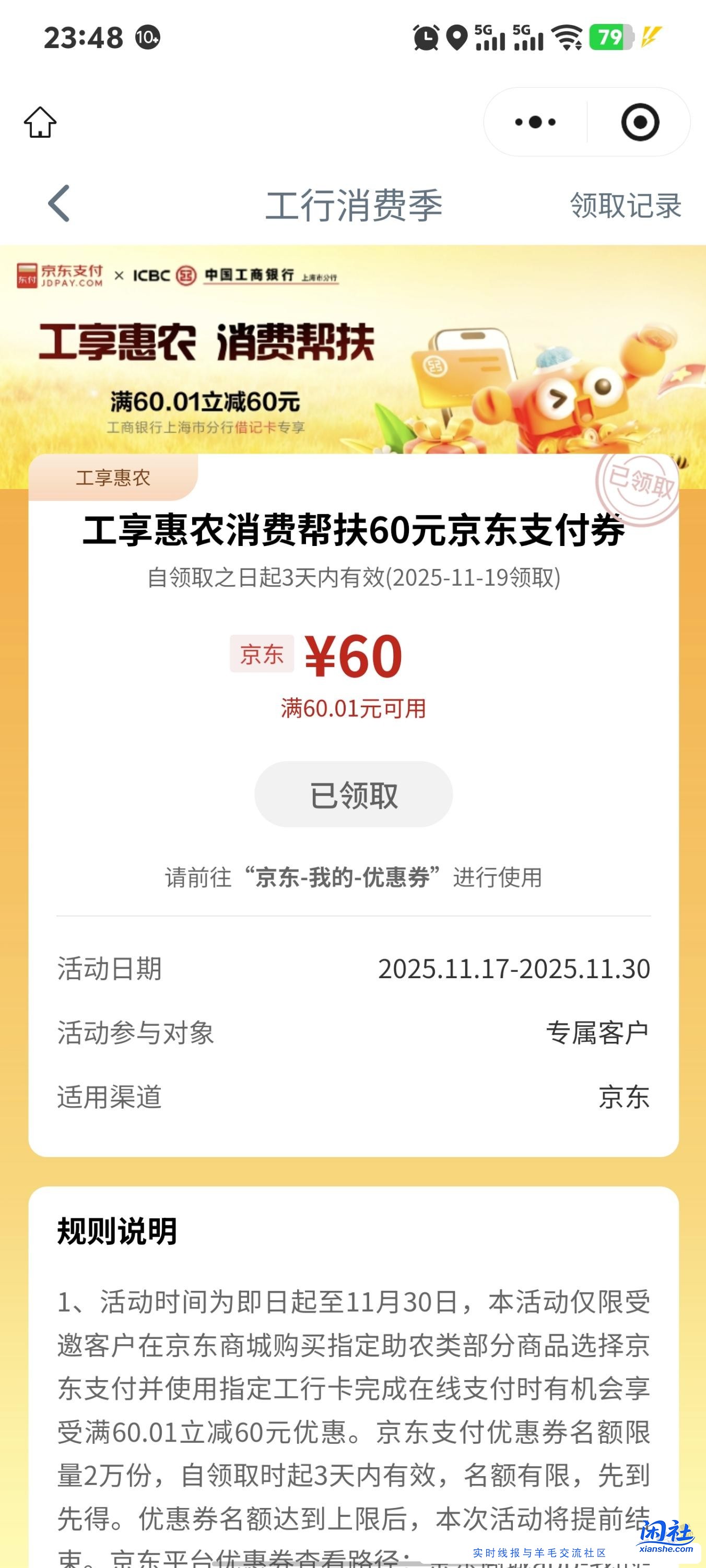Toggle the Wi-Fi status indicator

(568, 38)
